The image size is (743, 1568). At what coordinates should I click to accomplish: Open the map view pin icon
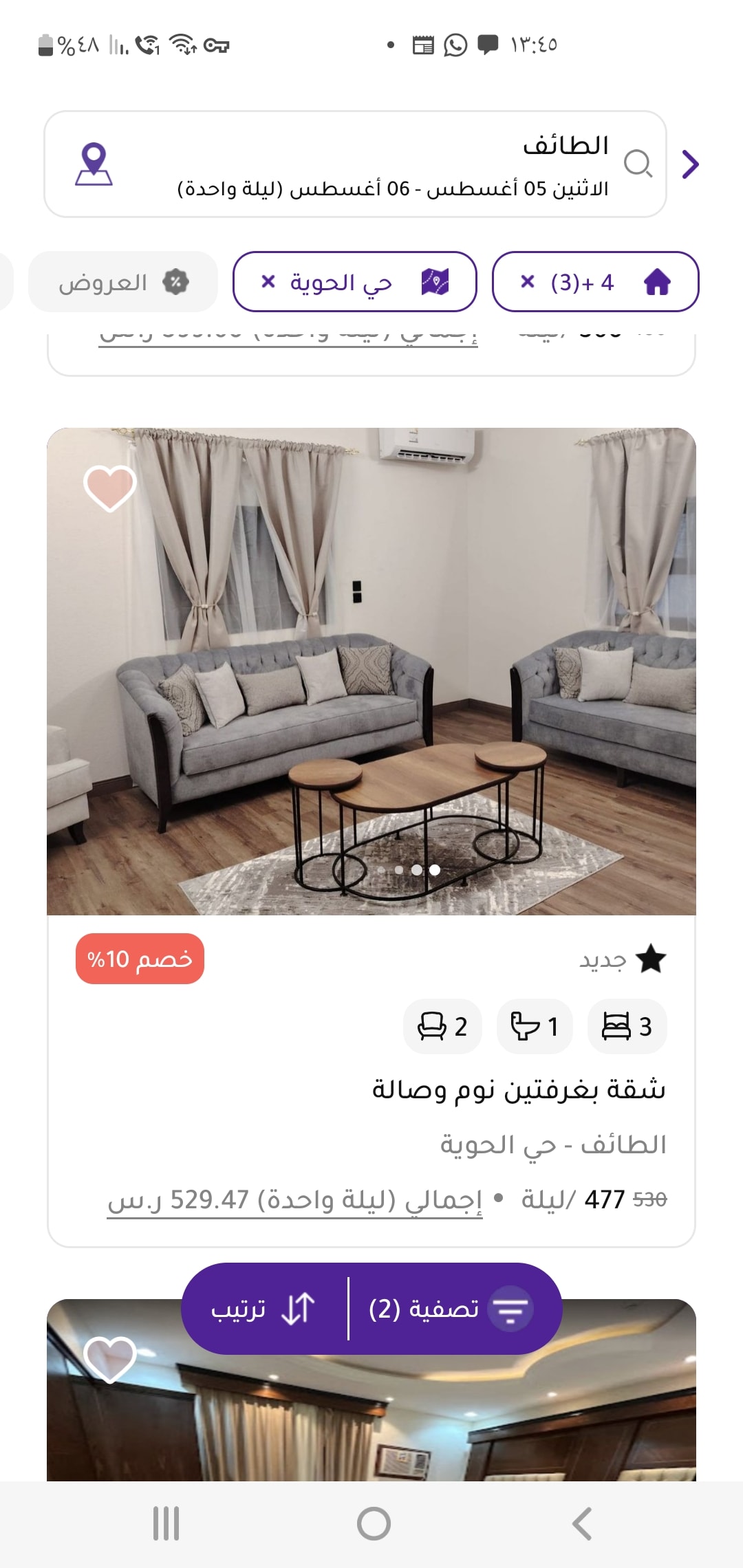point(94,164)
